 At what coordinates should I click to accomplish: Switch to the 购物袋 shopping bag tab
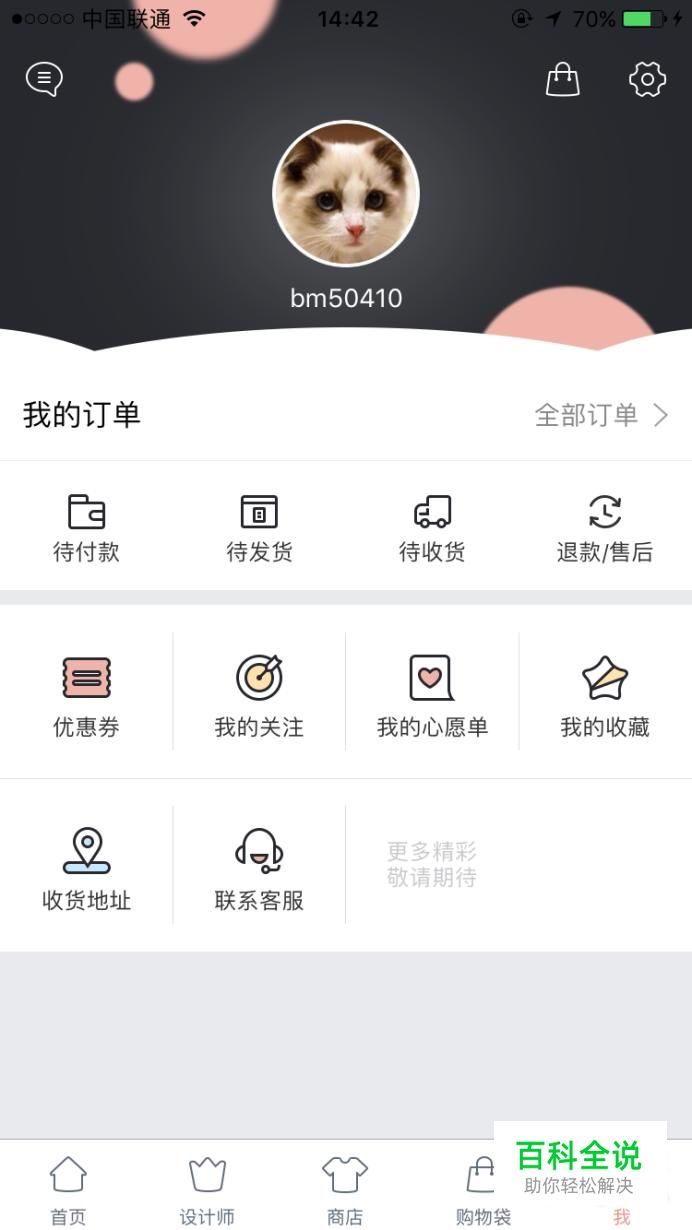click(483, 1190)
